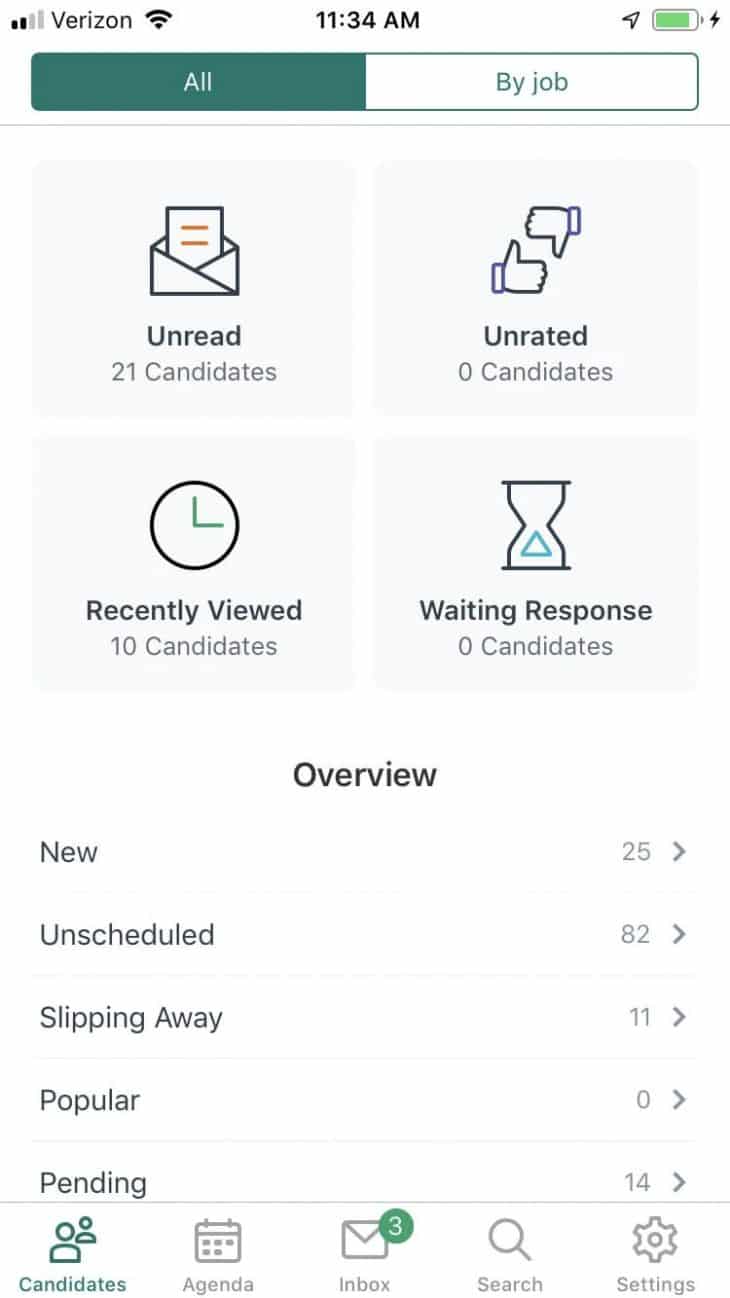
Task: Open the Pending candidates list
Action: (365, 1182)
